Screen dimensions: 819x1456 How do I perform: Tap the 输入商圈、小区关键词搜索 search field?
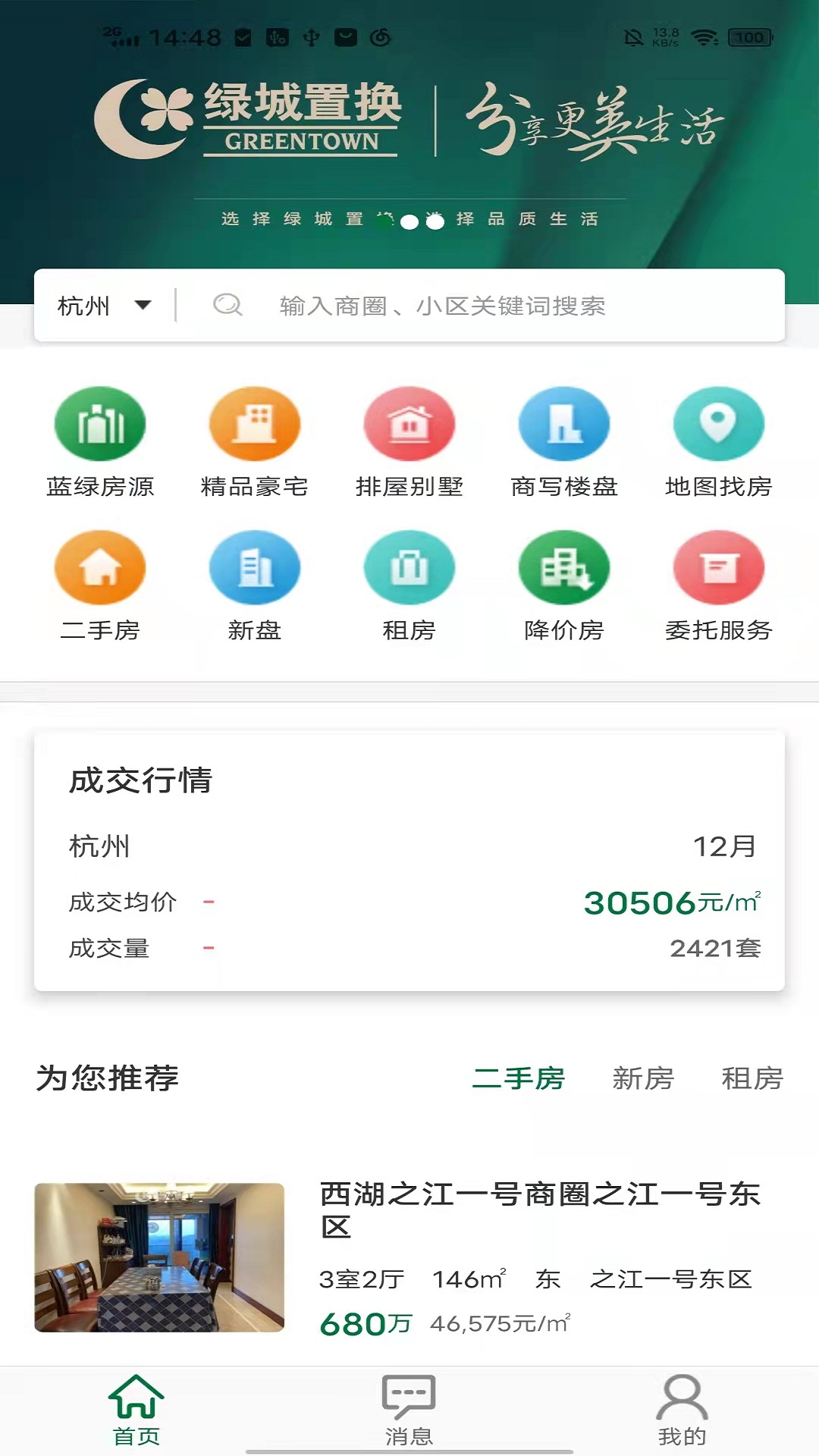[x=442, y=306]
